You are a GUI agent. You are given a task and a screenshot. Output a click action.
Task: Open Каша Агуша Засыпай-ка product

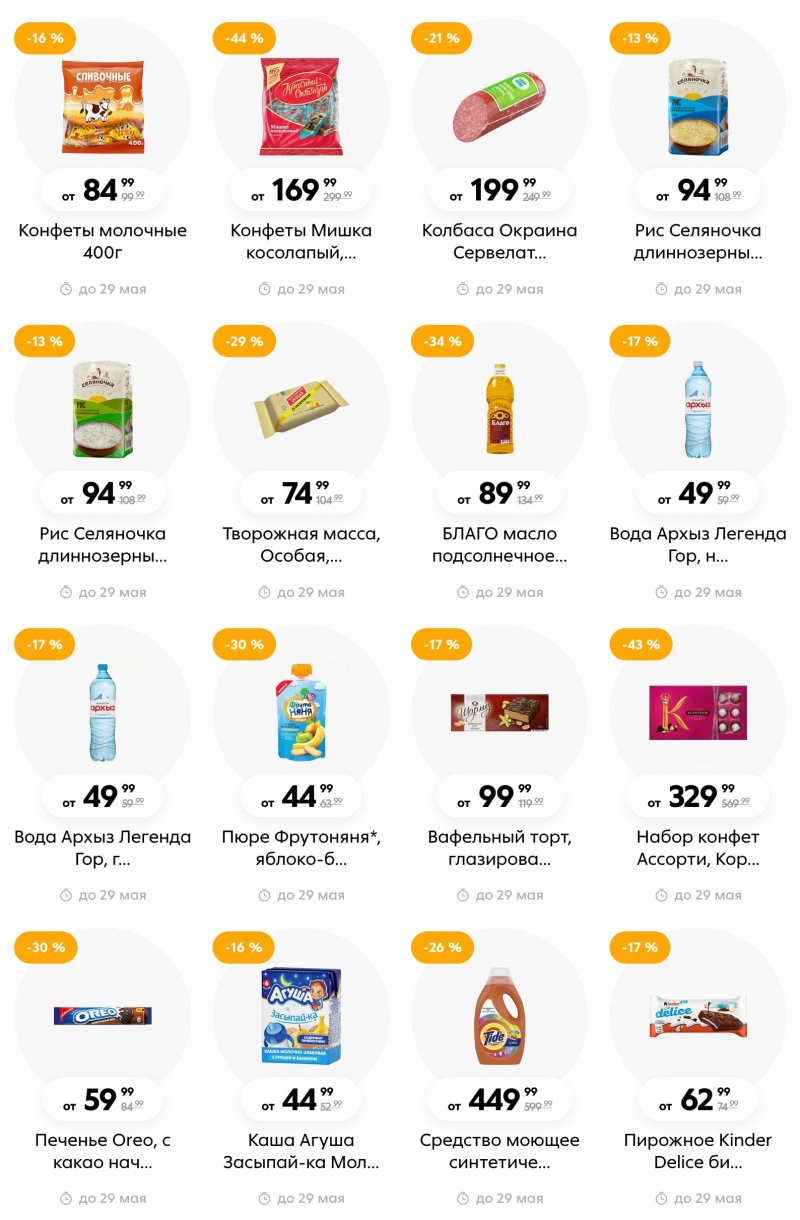(x=301, y=1014)
